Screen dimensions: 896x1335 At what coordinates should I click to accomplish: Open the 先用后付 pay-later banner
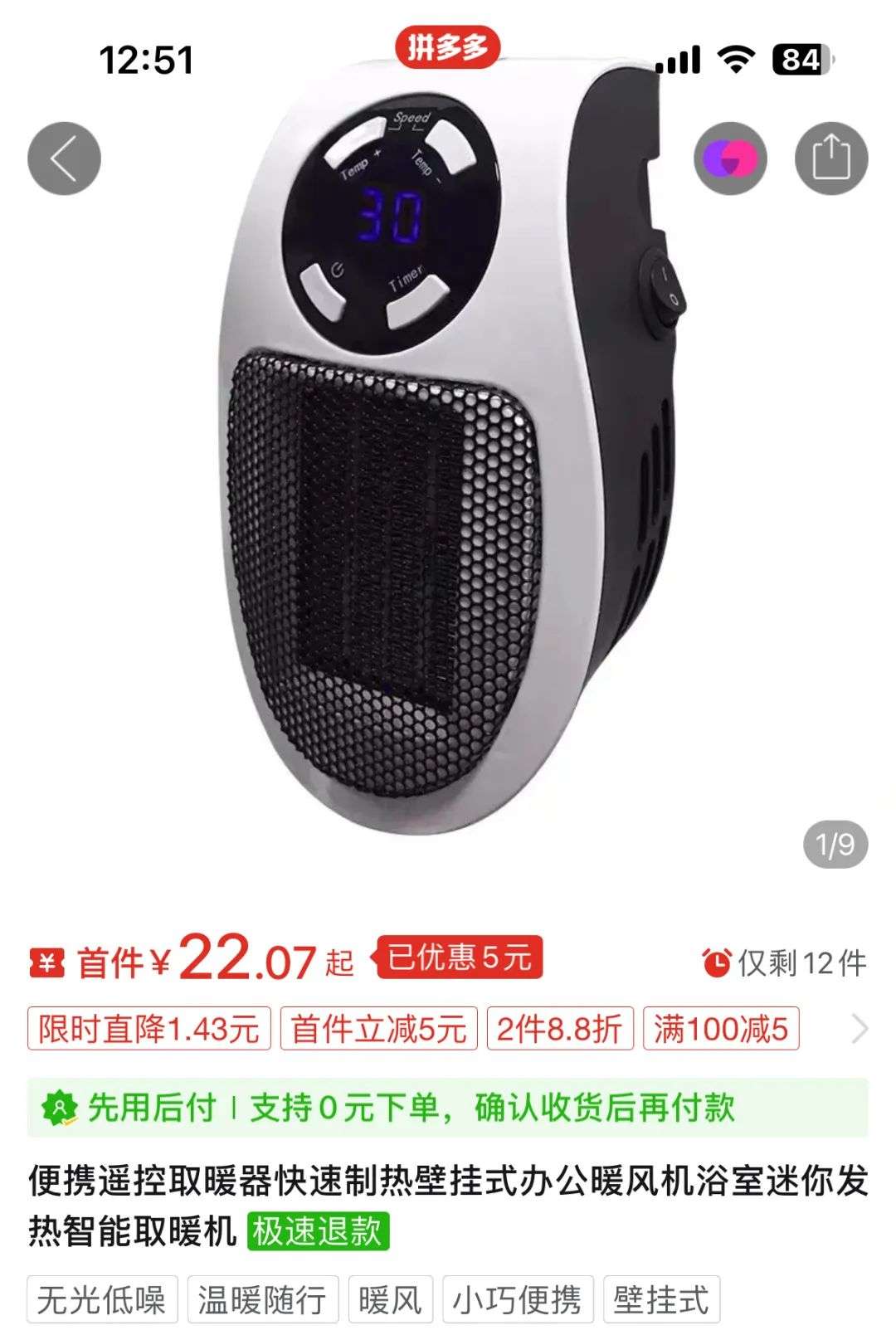[448, 1108]
